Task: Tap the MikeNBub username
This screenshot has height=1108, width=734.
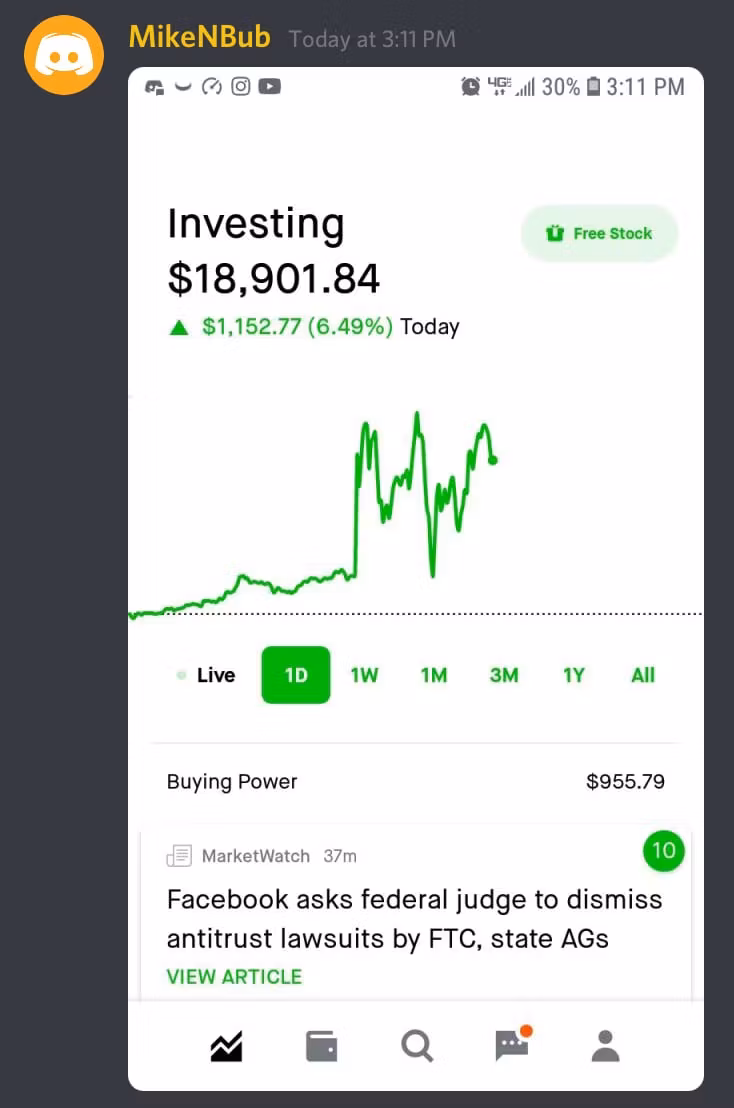Action: [x=200, y=38]
